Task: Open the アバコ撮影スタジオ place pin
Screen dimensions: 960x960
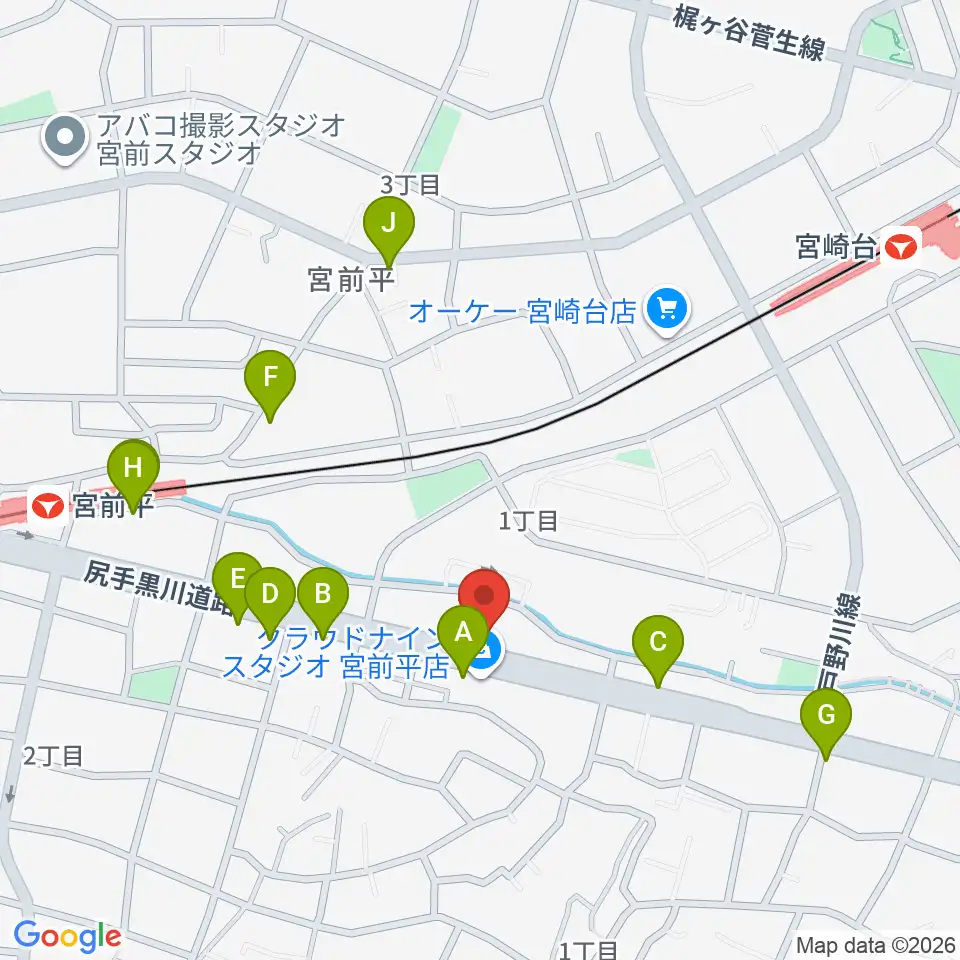Action: [65, 138]
